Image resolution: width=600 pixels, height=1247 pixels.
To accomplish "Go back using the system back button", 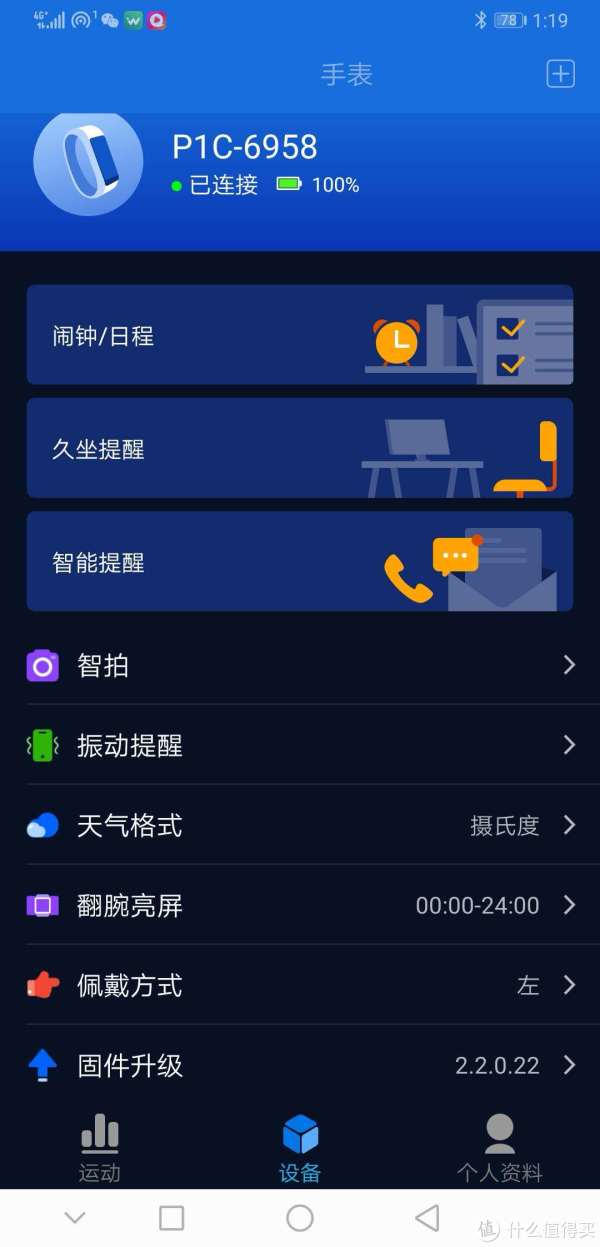I will tap(427, 1217).
